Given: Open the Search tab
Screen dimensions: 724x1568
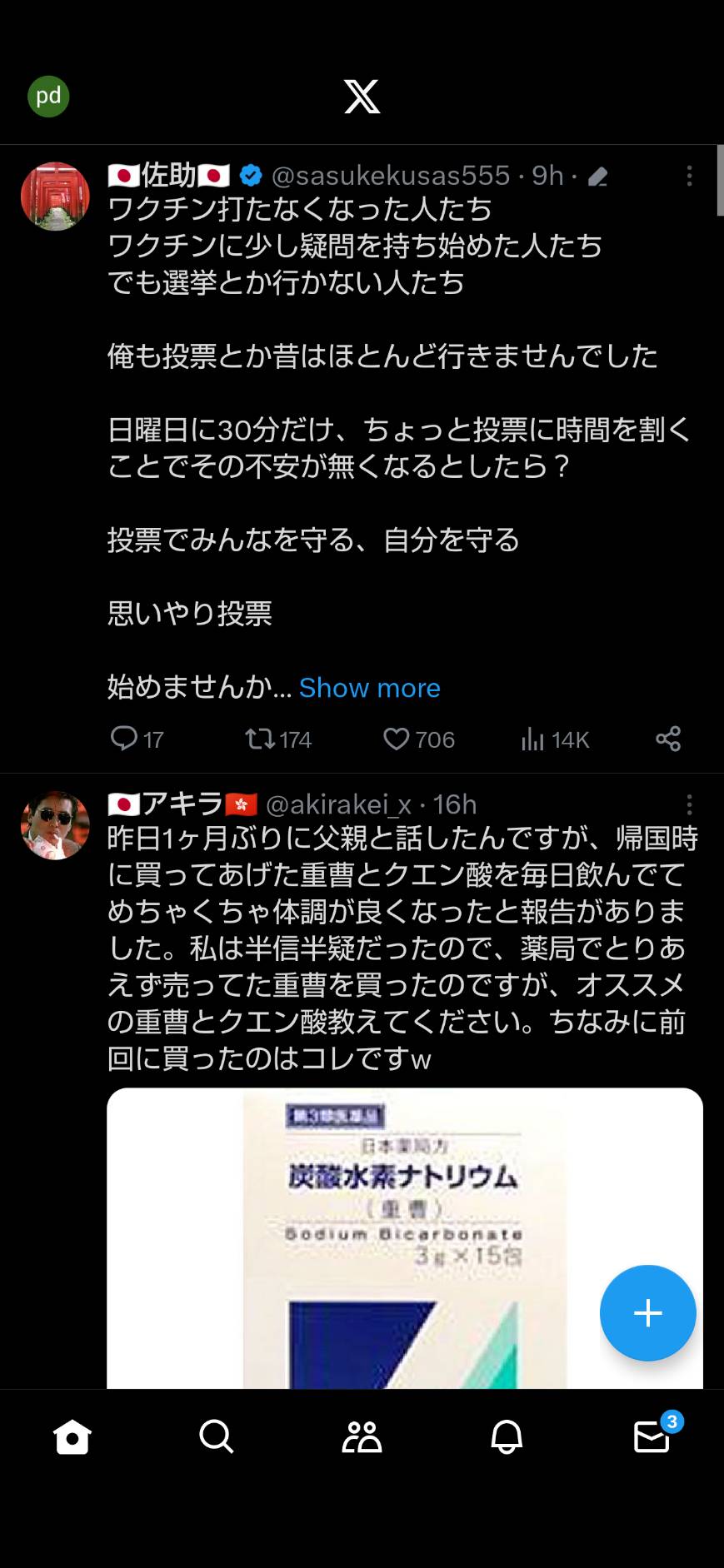Looking at the screenshot, I should (217, 1436).
